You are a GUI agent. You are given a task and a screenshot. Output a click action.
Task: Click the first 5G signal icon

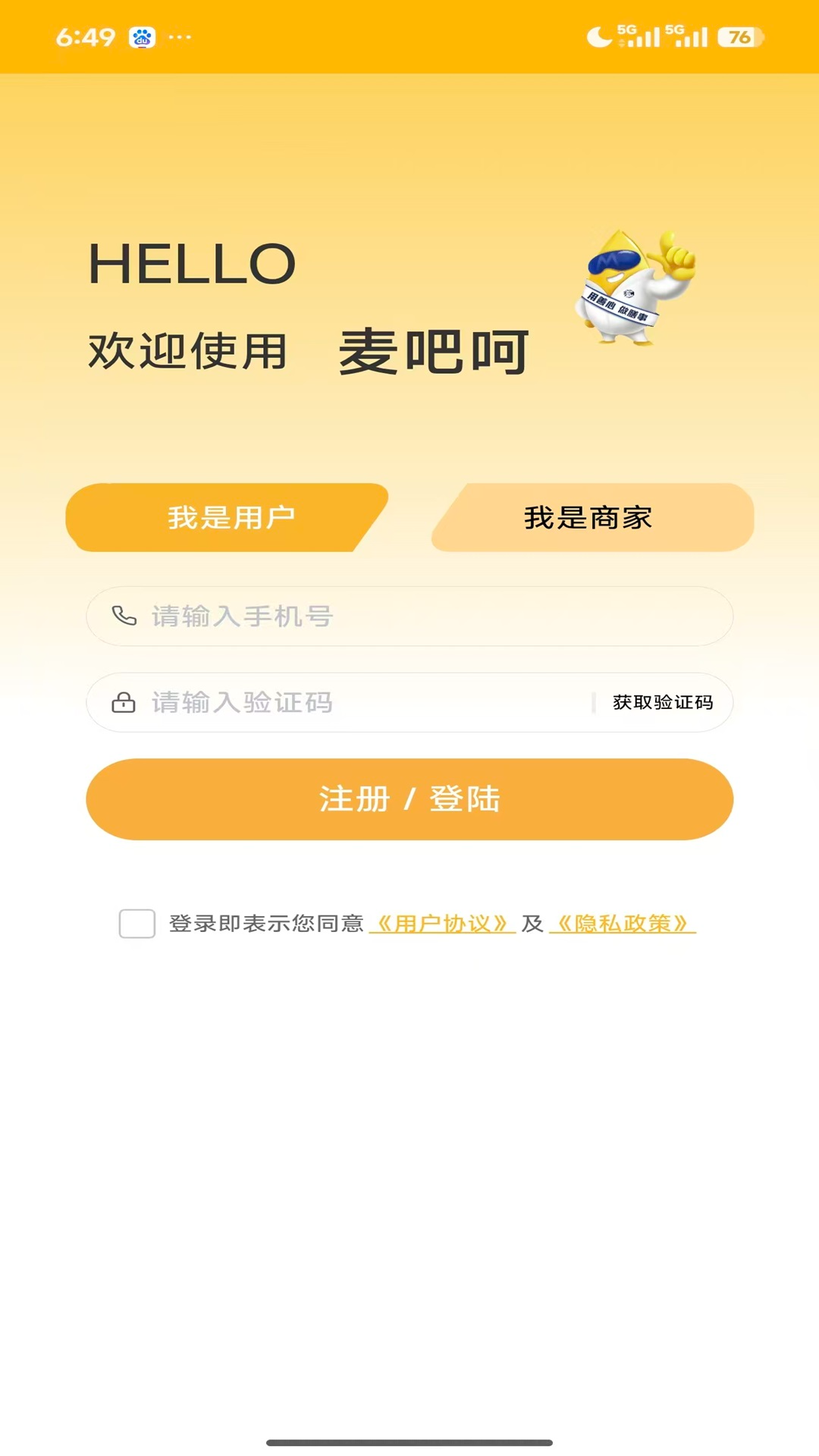pyautogui.click(x=637, y=34)
